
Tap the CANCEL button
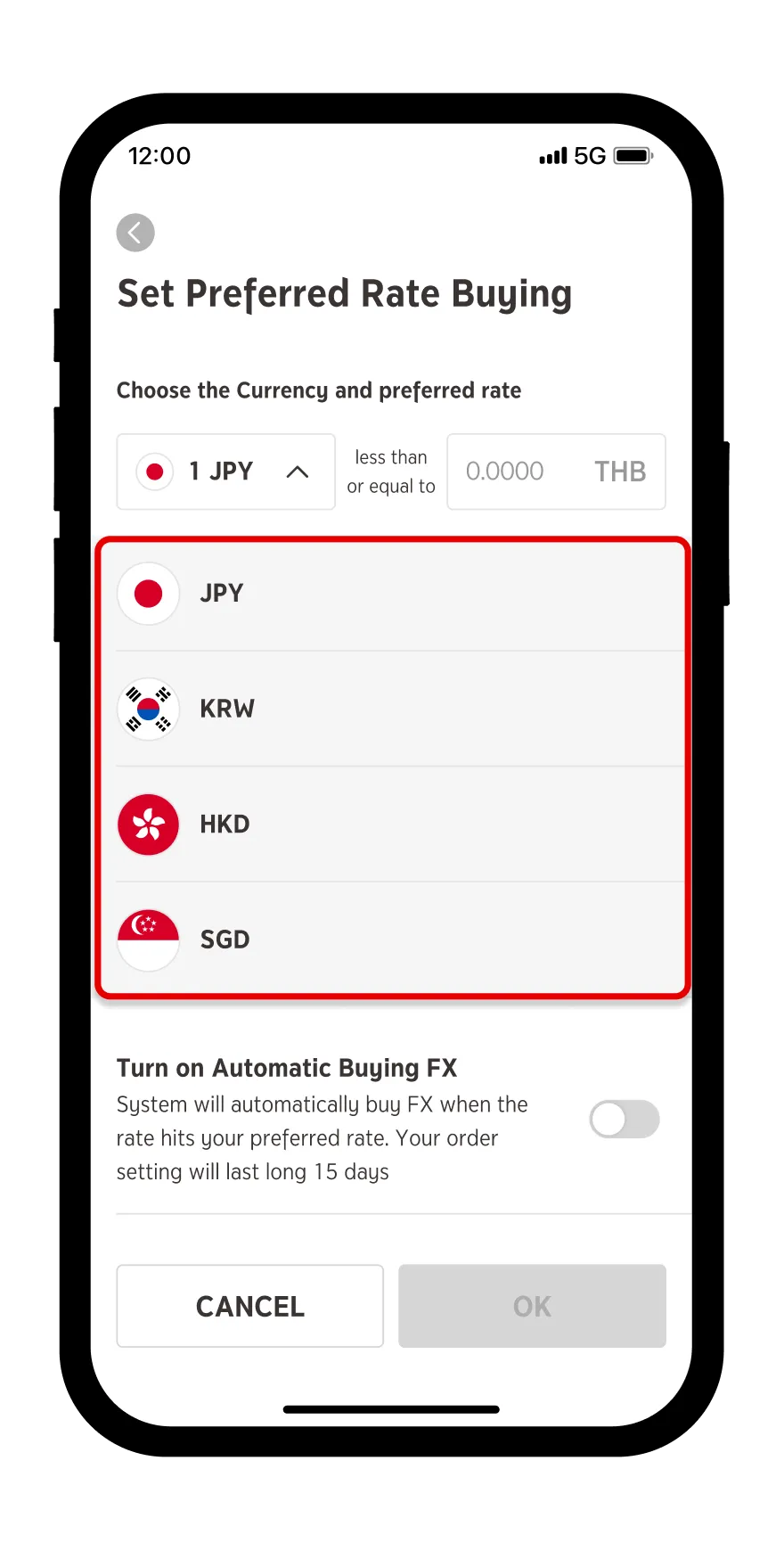tap(250, 1306)
